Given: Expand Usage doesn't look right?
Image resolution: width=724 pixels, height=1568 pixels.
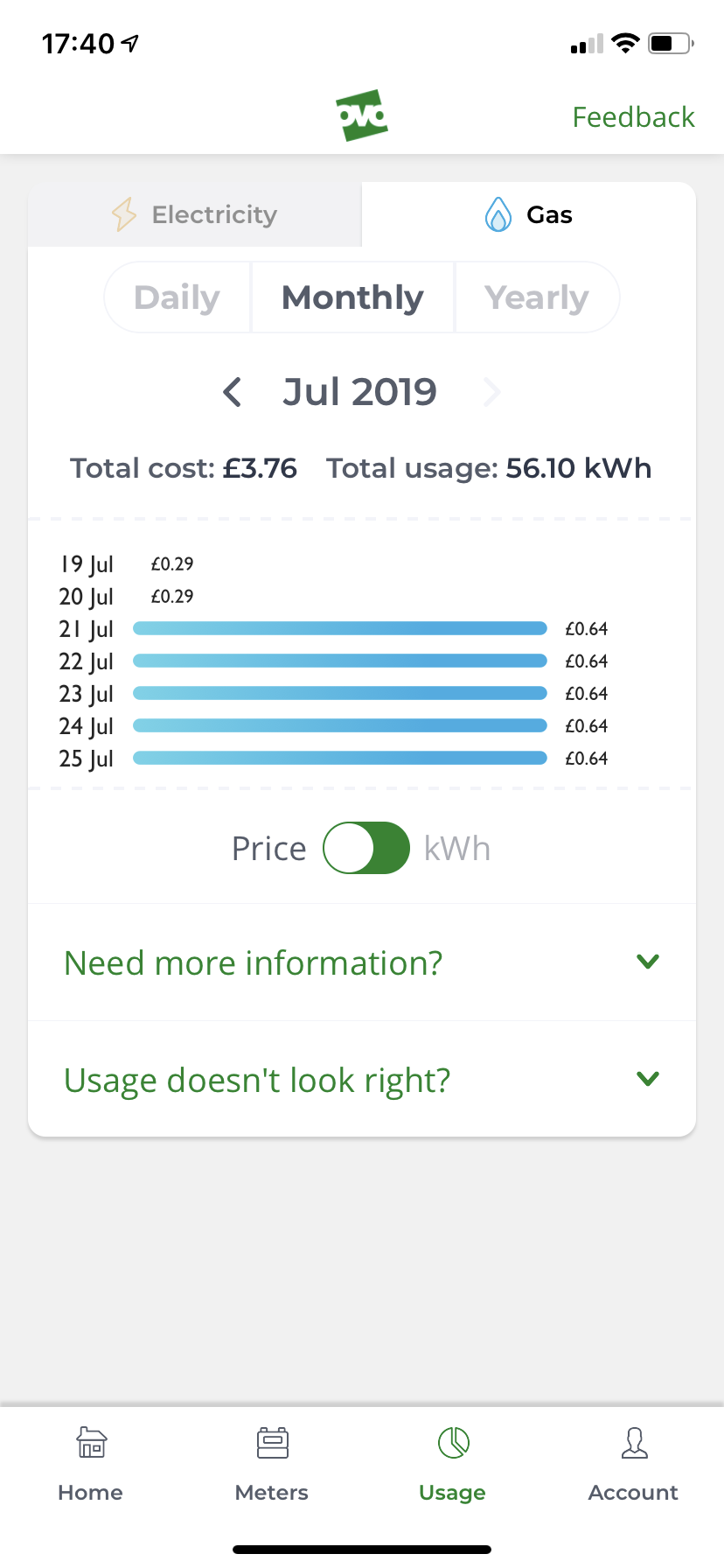Looking at the screenshot, I should pos(362,1080).
